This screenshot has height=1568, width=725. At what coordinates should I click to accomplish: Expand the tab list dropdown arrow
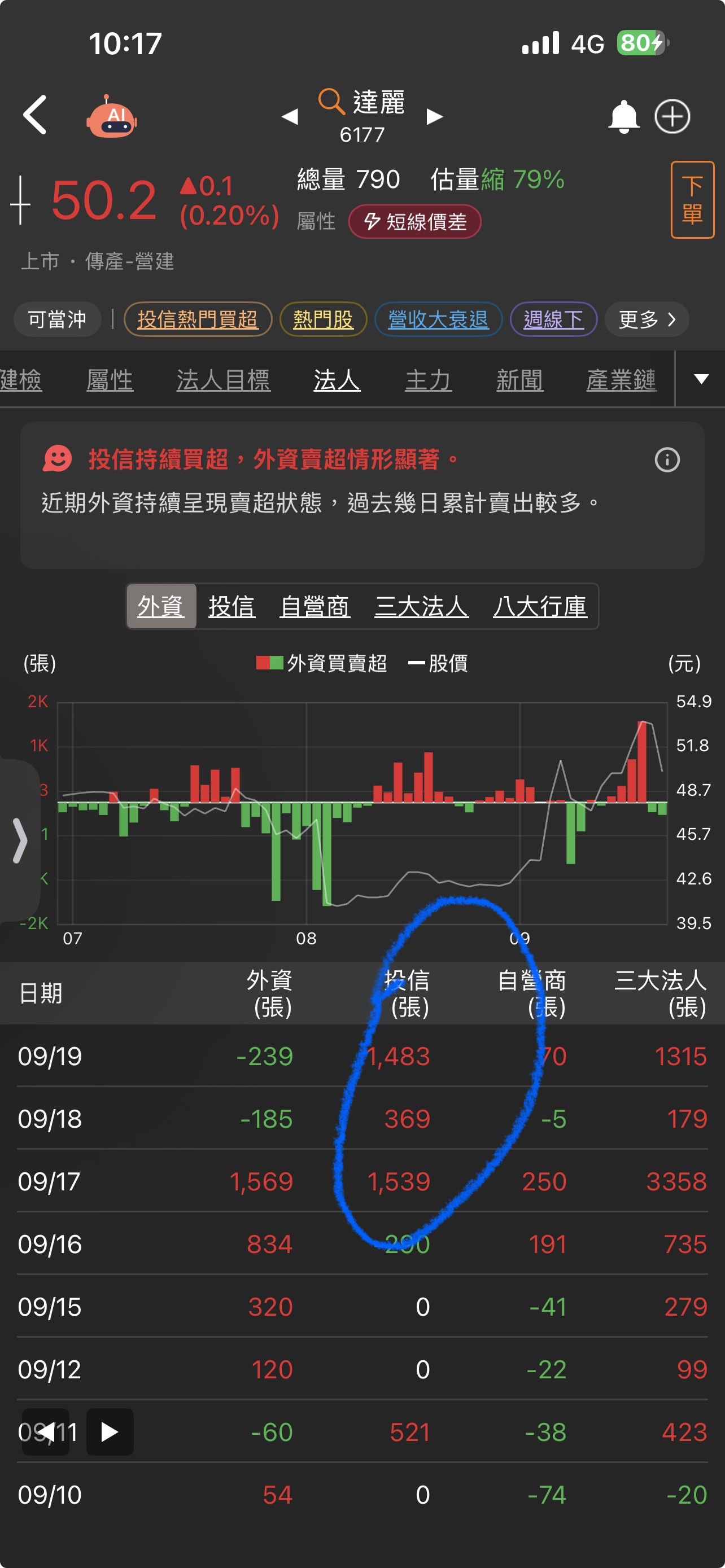(x=701, y=379)
